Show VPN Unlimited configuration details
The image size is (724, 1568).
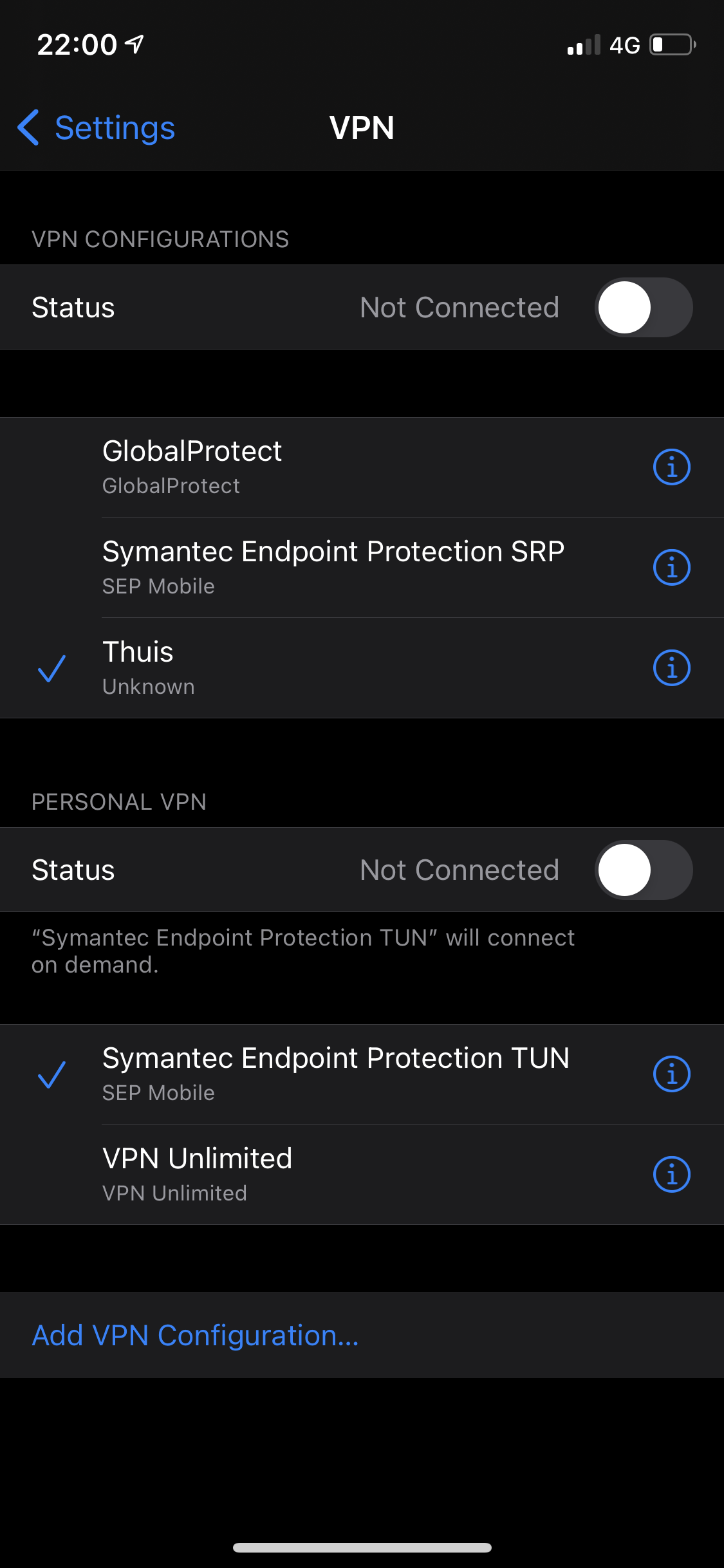(671, 1173)
